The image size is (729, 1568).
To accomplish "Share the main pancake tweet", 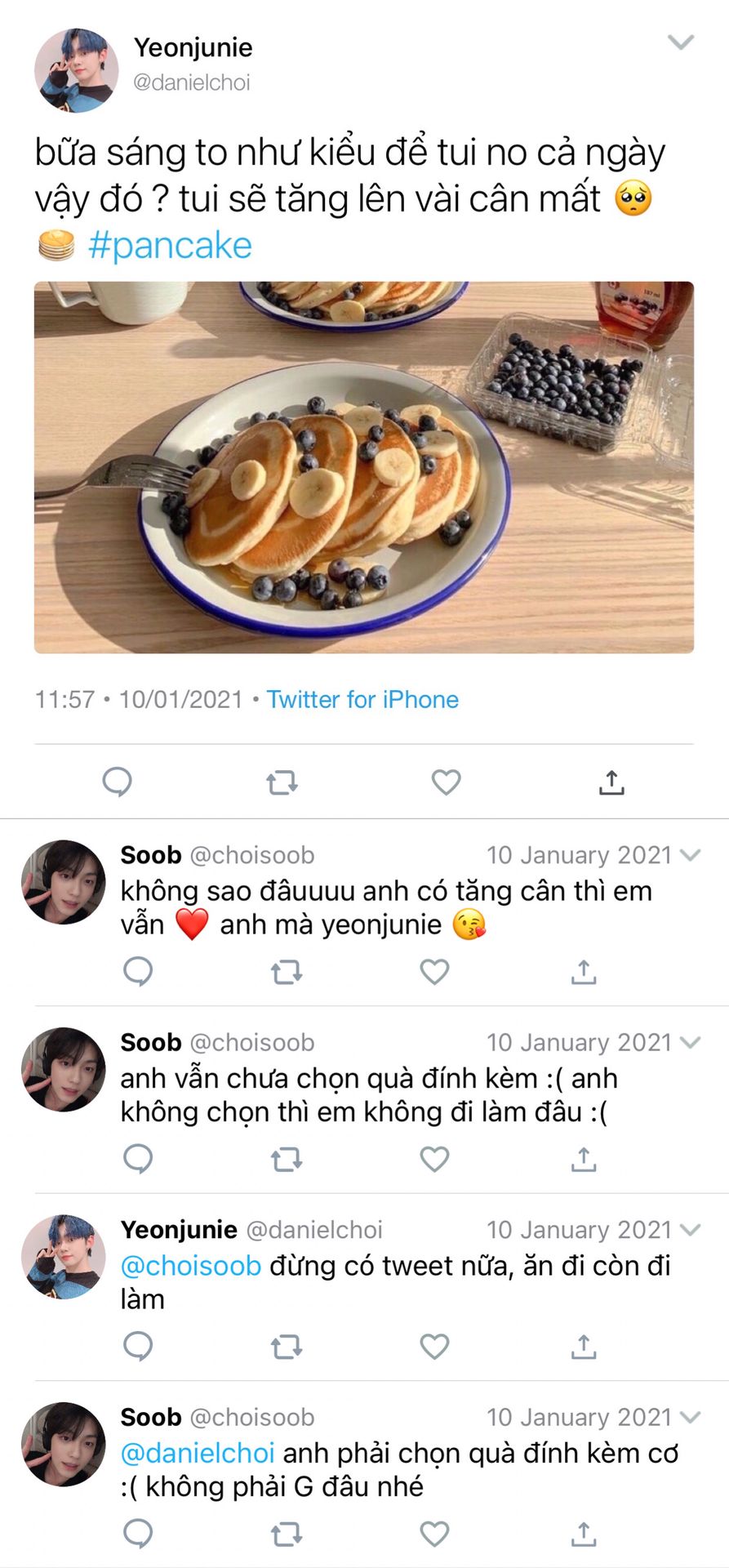I will (611, 782).
